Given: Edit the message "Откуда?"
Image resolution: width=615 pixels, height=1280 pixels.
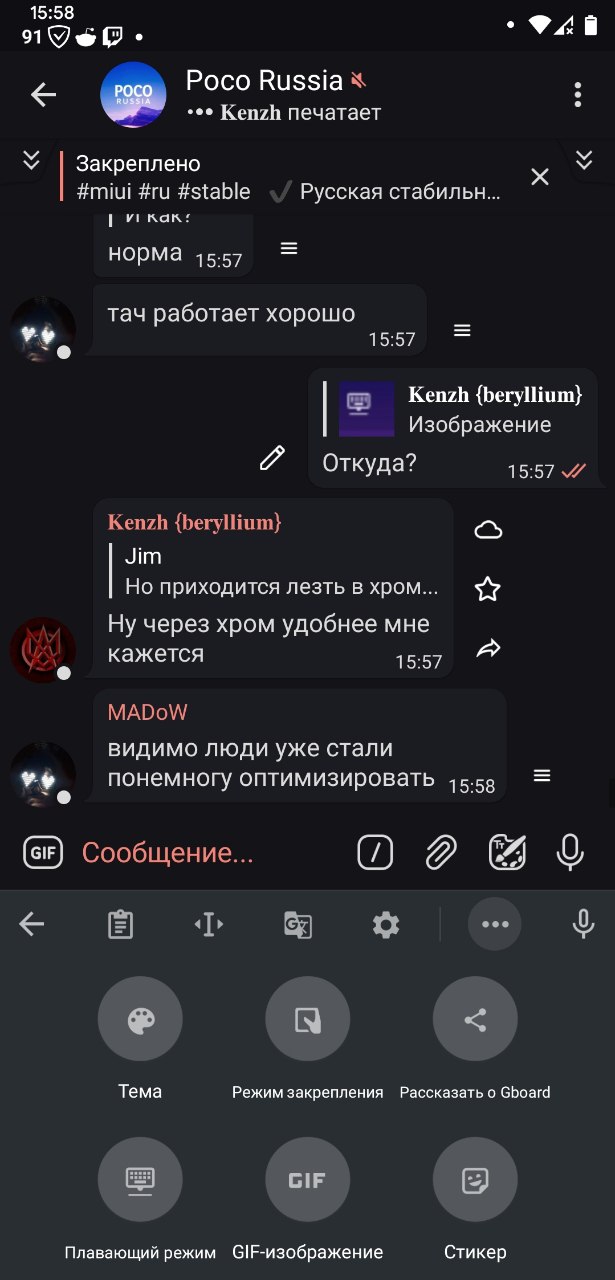Looking at the screenshot, I should (271, 459).
